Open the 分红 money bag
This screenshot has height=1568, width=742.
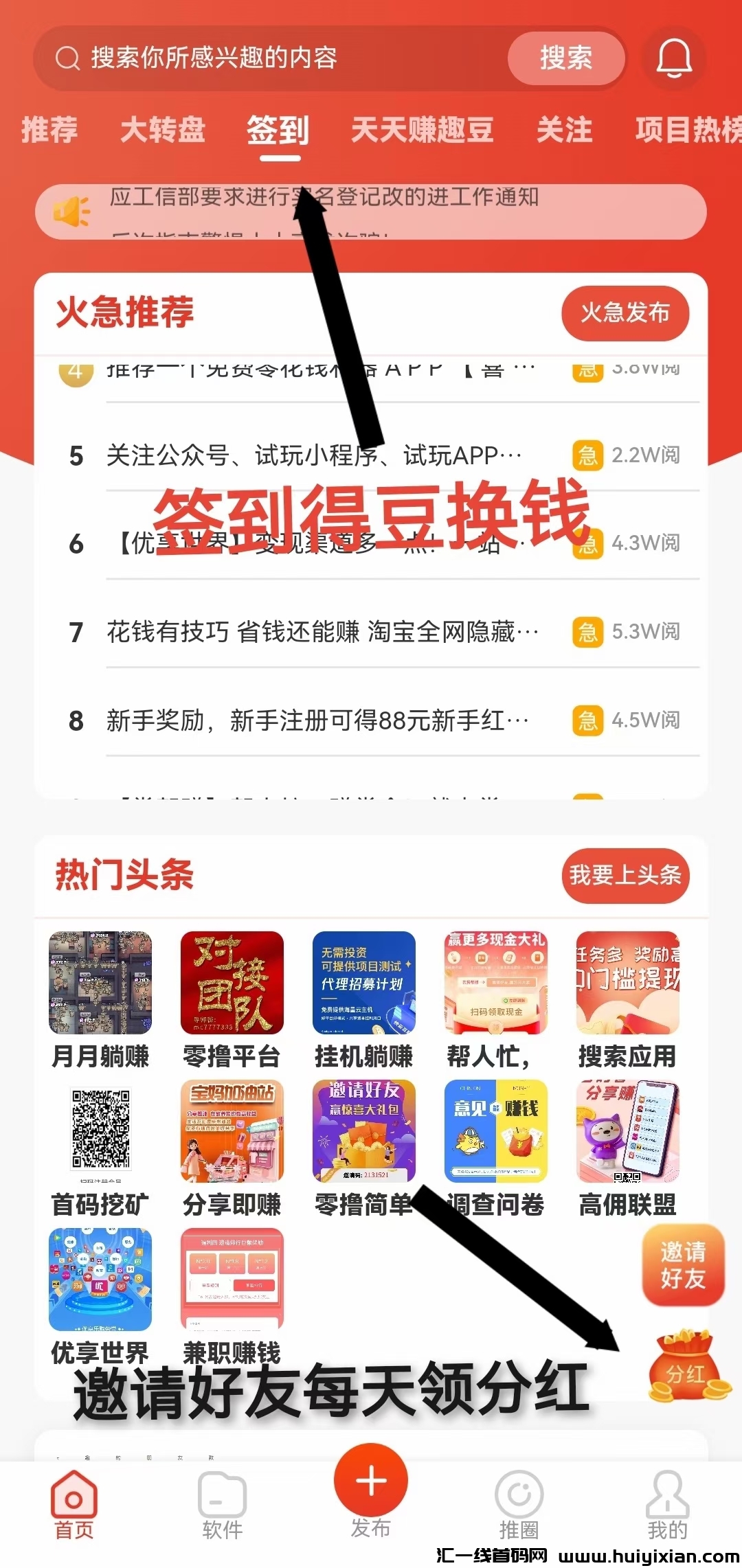(687, 1368)
